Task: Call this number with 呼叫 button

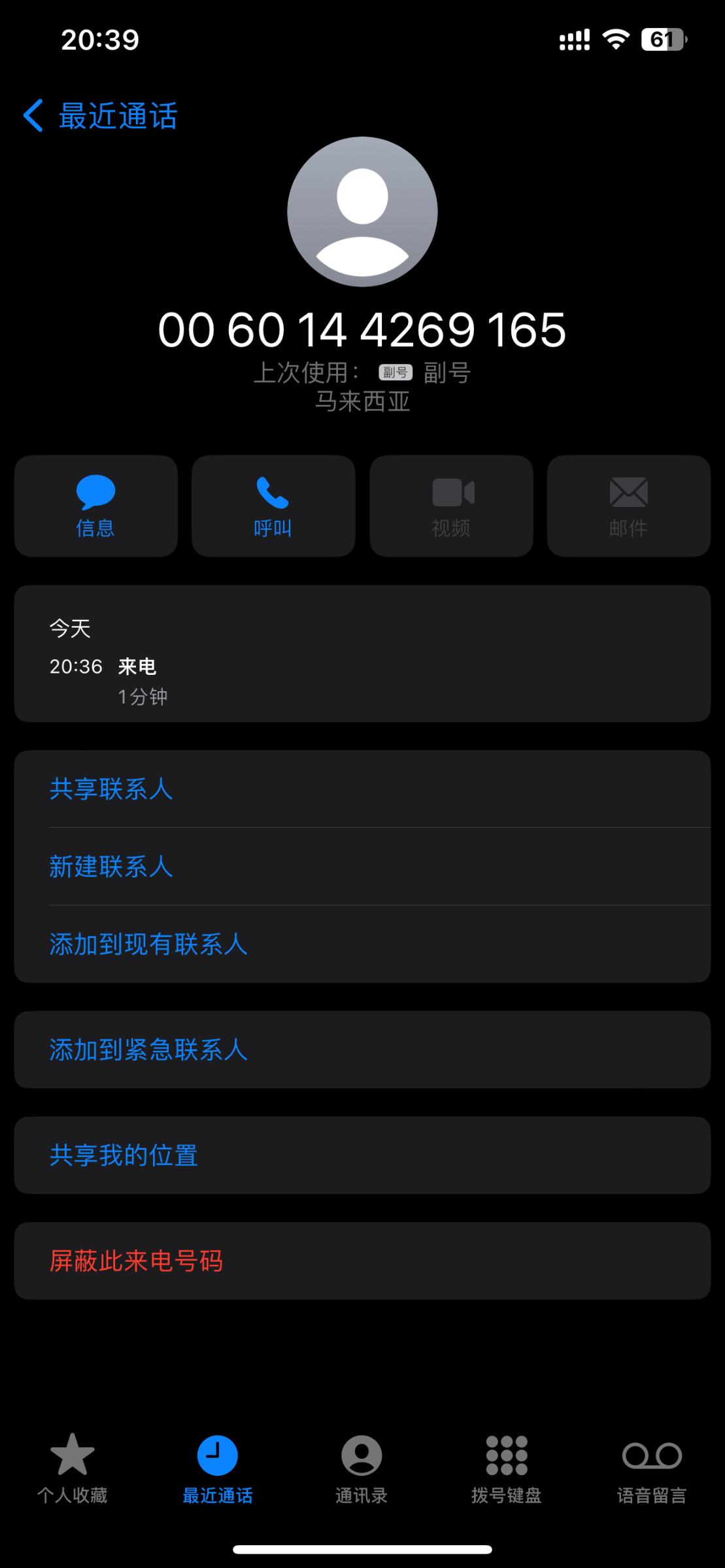Action: pyautogui.click(x=273, y=506)
